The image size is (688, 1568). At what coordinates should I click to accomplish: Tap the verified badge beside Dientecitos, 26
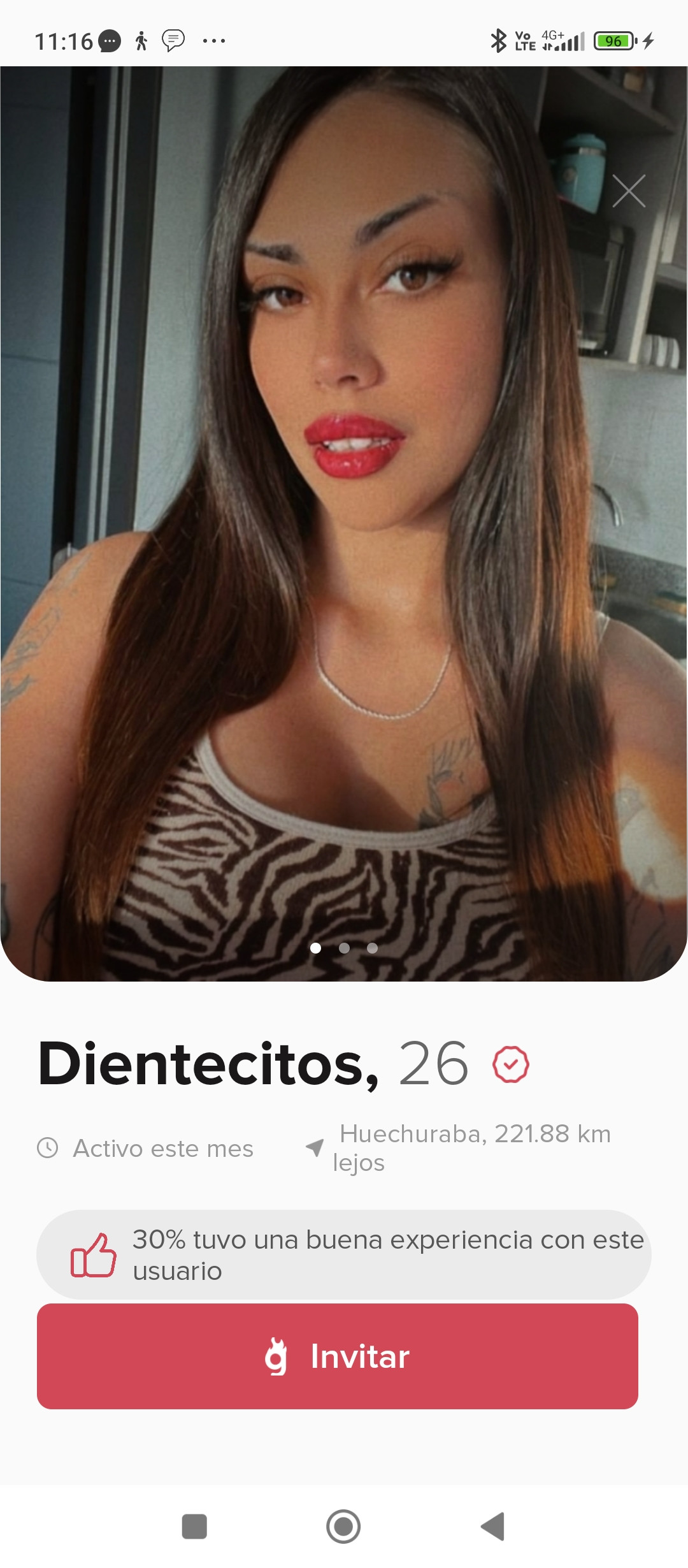(510, 1064)
